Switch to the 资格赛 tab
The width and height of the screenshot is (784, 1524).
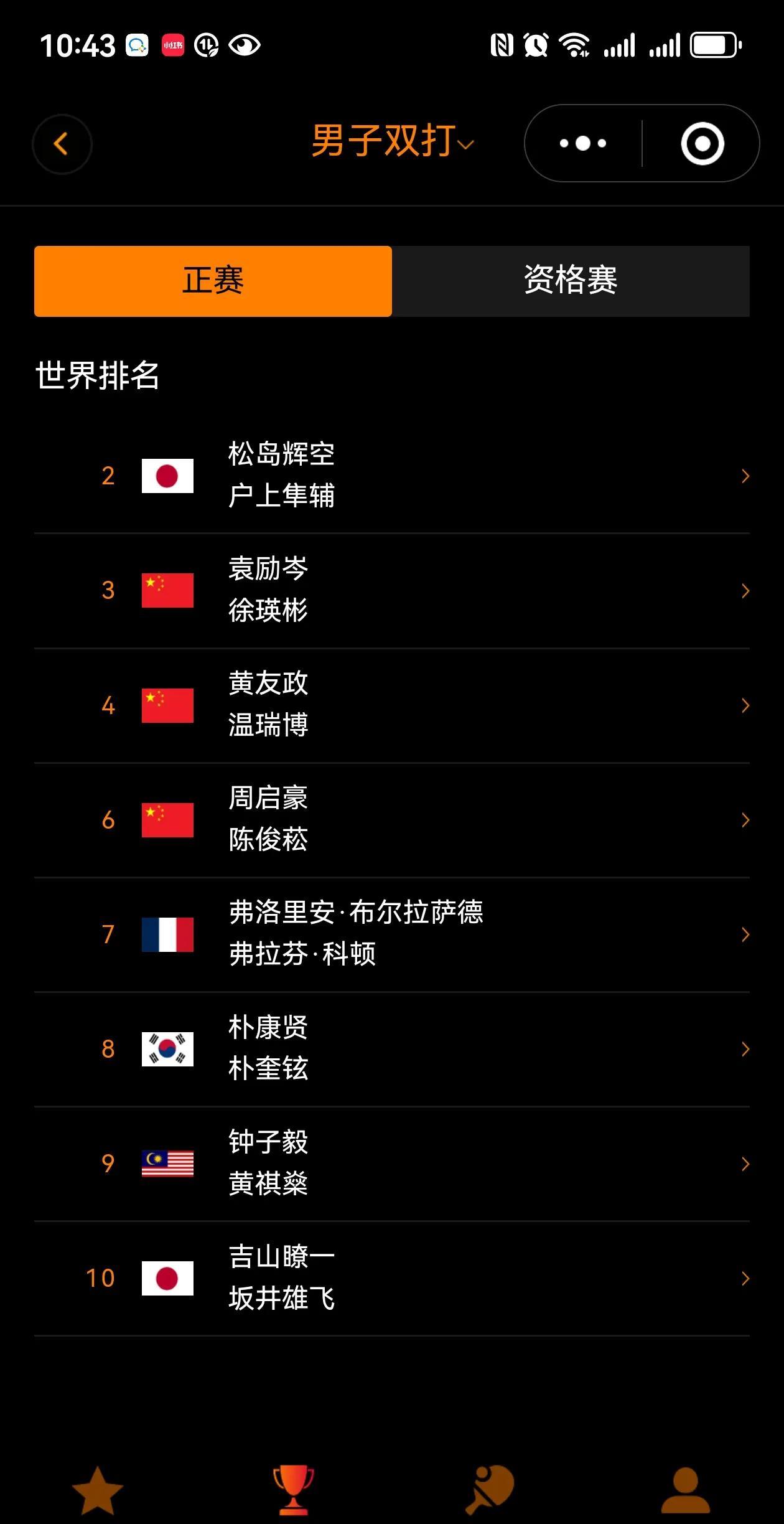(571, 281)
